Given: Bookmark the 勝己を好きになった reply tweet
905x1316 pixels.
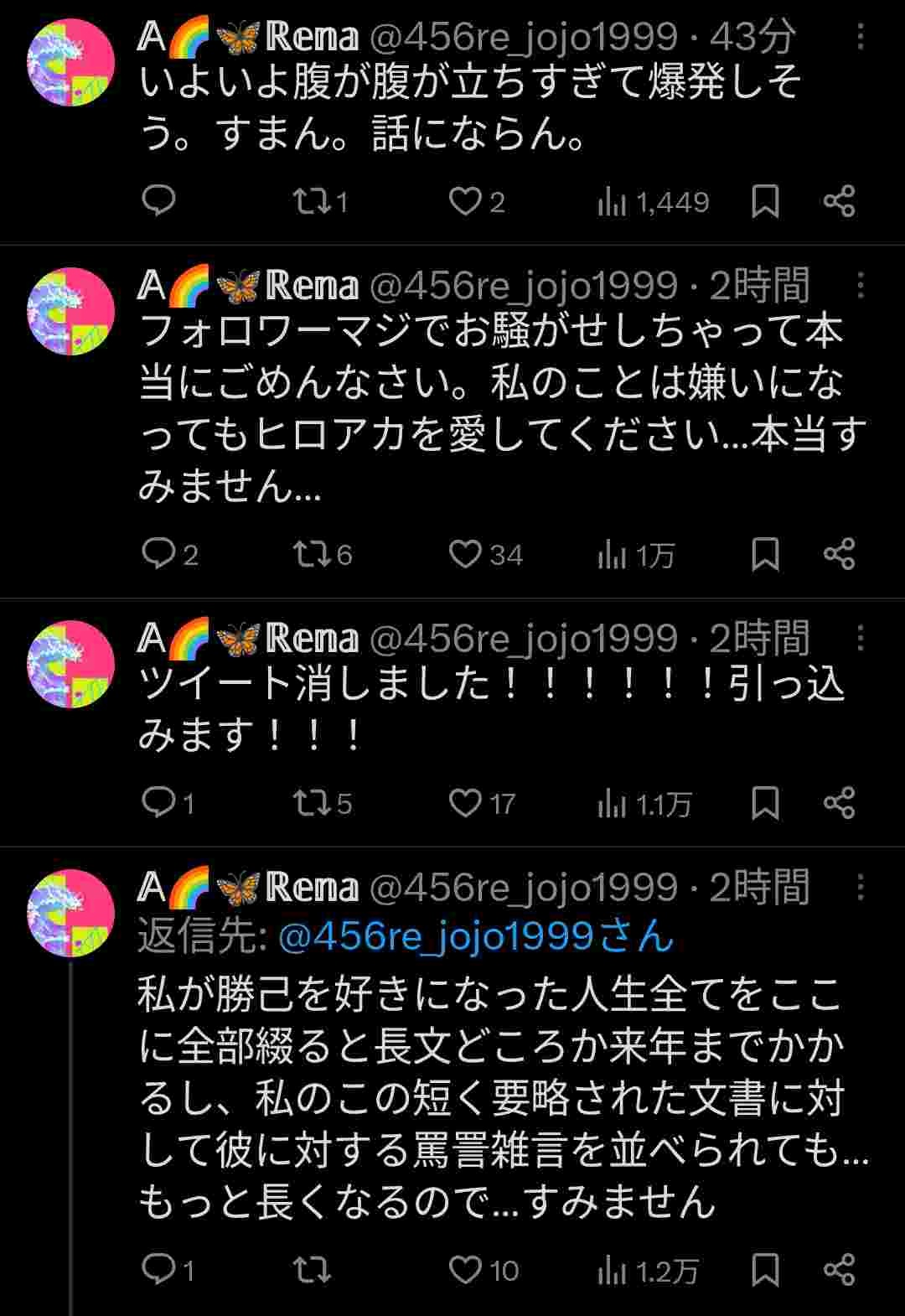Looking at the screenshot, I should pos(764,1270).
